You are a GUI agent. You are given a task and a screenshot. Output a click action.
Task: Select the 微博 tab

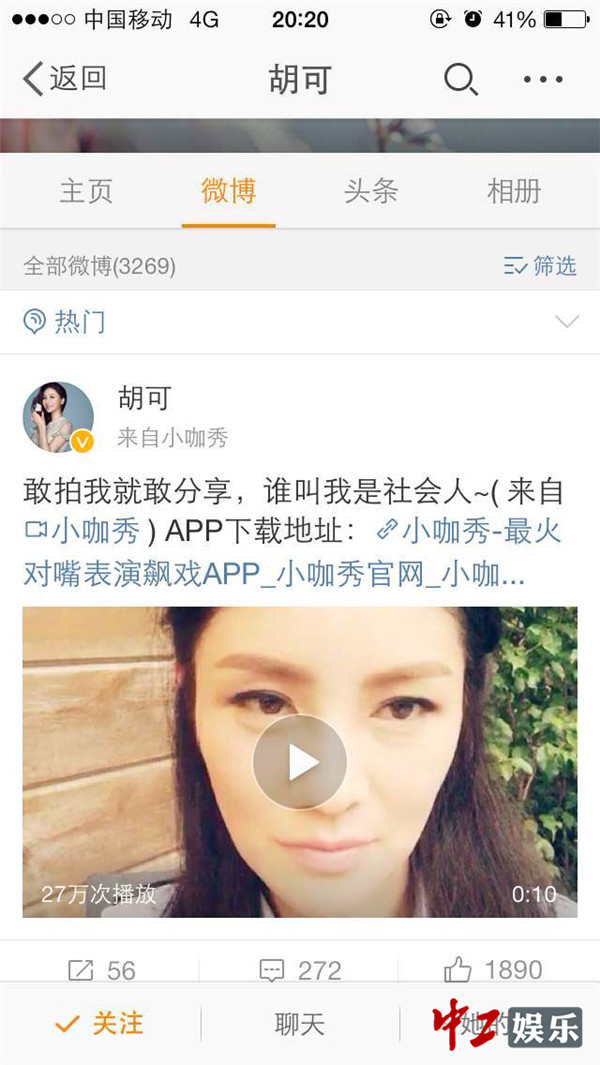click(x=228, y=191)
